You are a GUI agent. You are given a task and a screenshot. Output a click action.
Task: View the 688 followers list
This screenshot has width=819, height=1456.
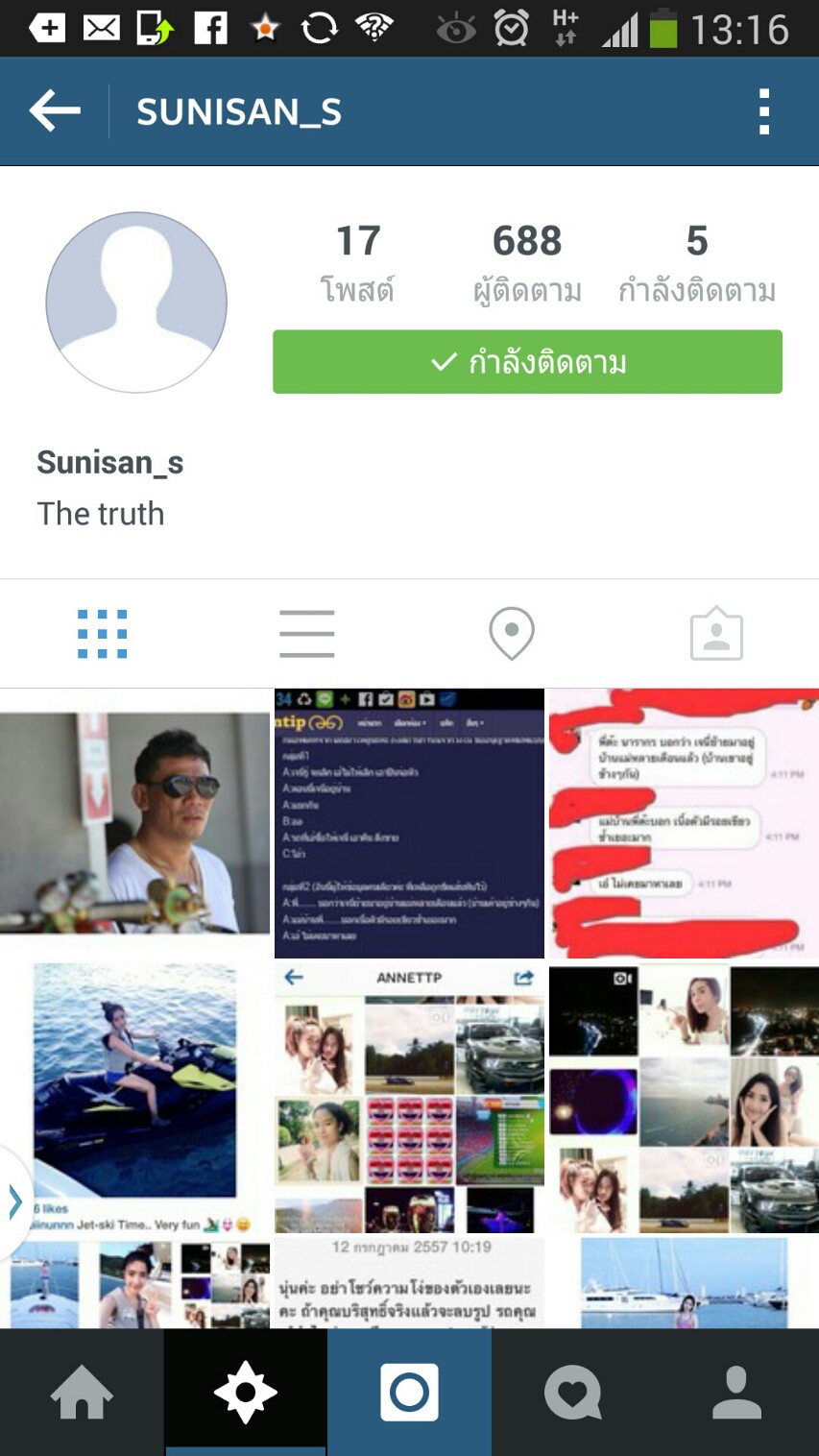tap(527, 261)
